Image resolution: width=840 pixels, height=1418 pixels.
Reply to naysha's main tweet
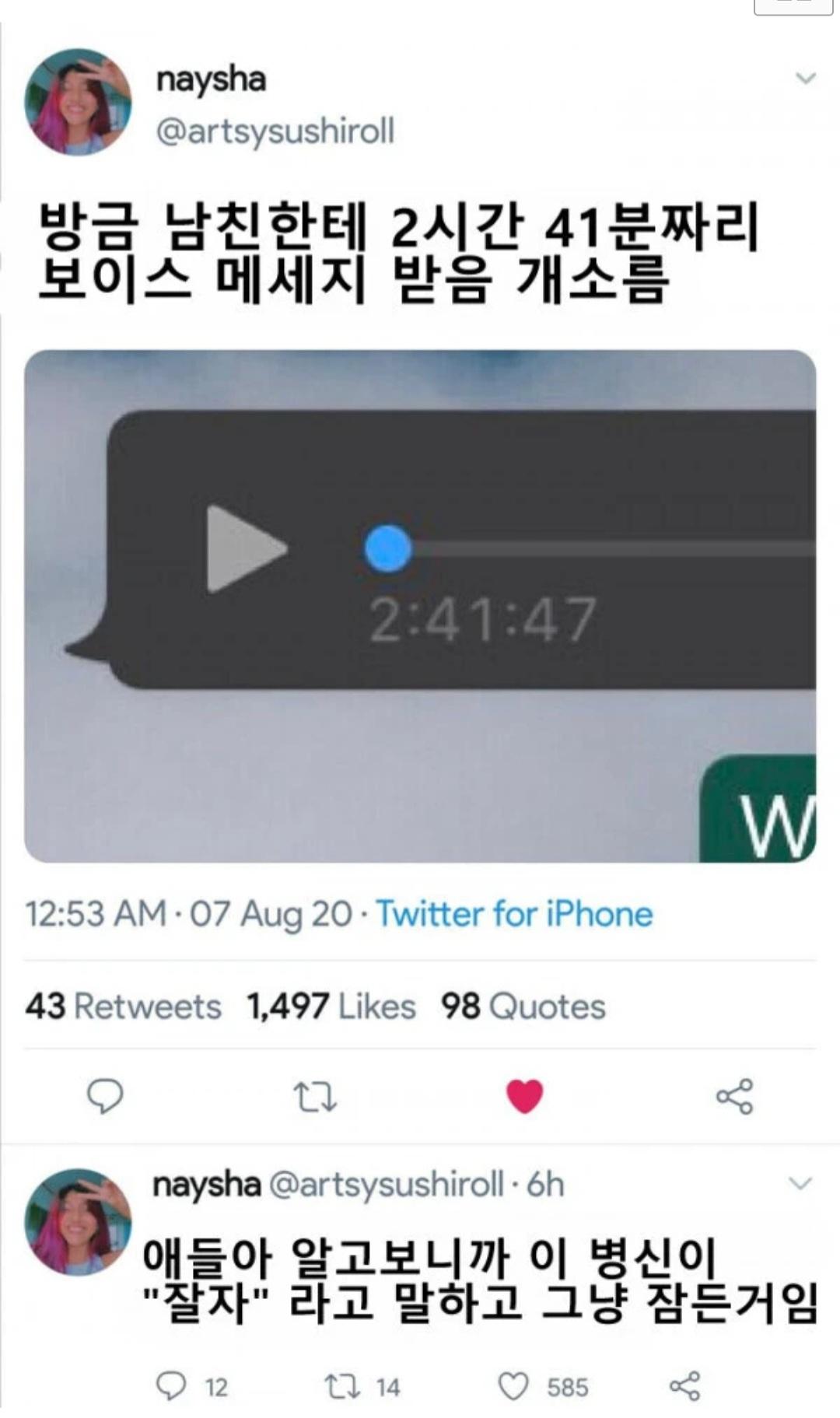pos(105,1097)
